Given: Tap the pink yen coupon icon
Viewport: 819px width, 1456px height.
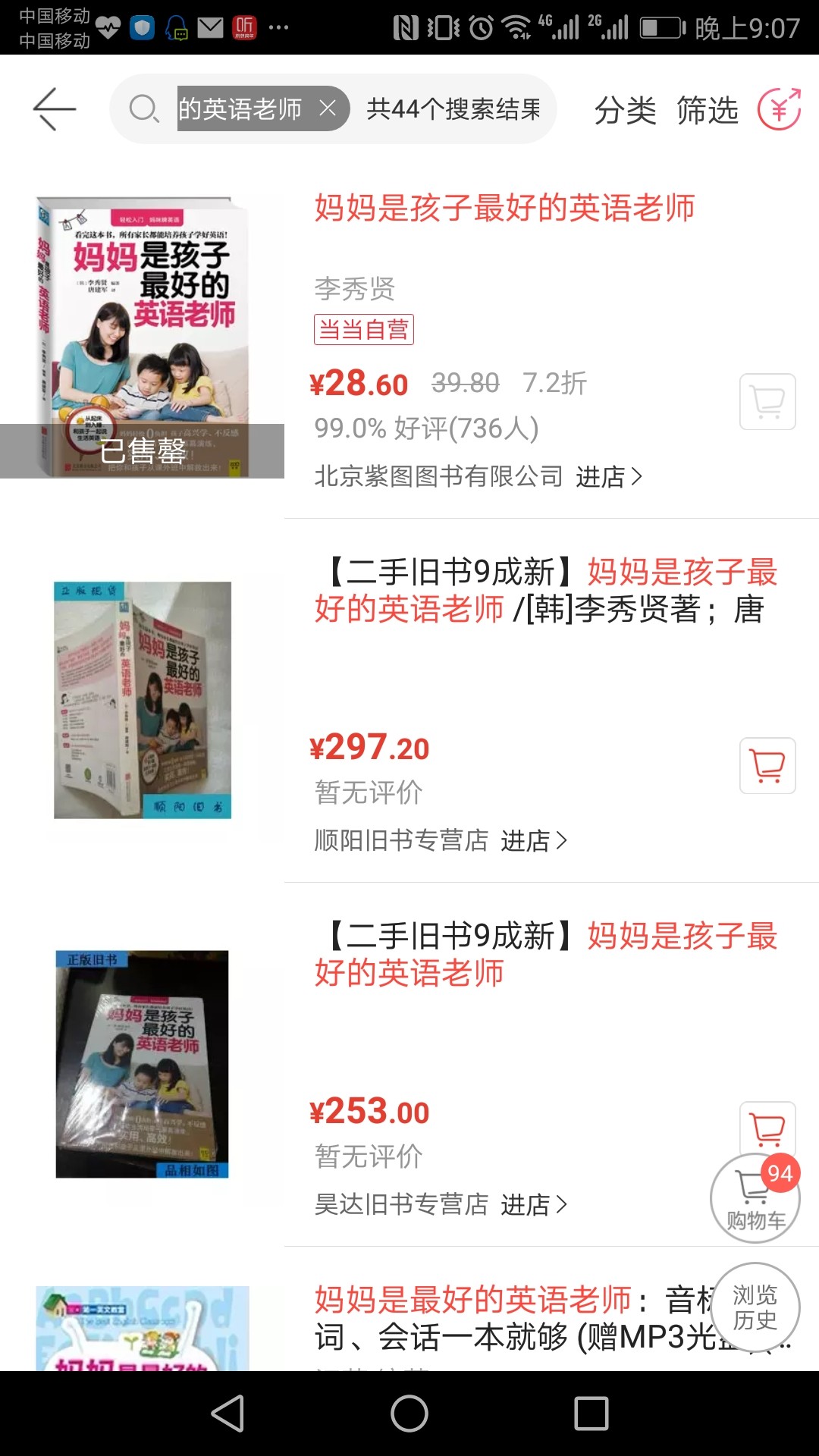Looking at the screenshot, I should tap(780, 109).
